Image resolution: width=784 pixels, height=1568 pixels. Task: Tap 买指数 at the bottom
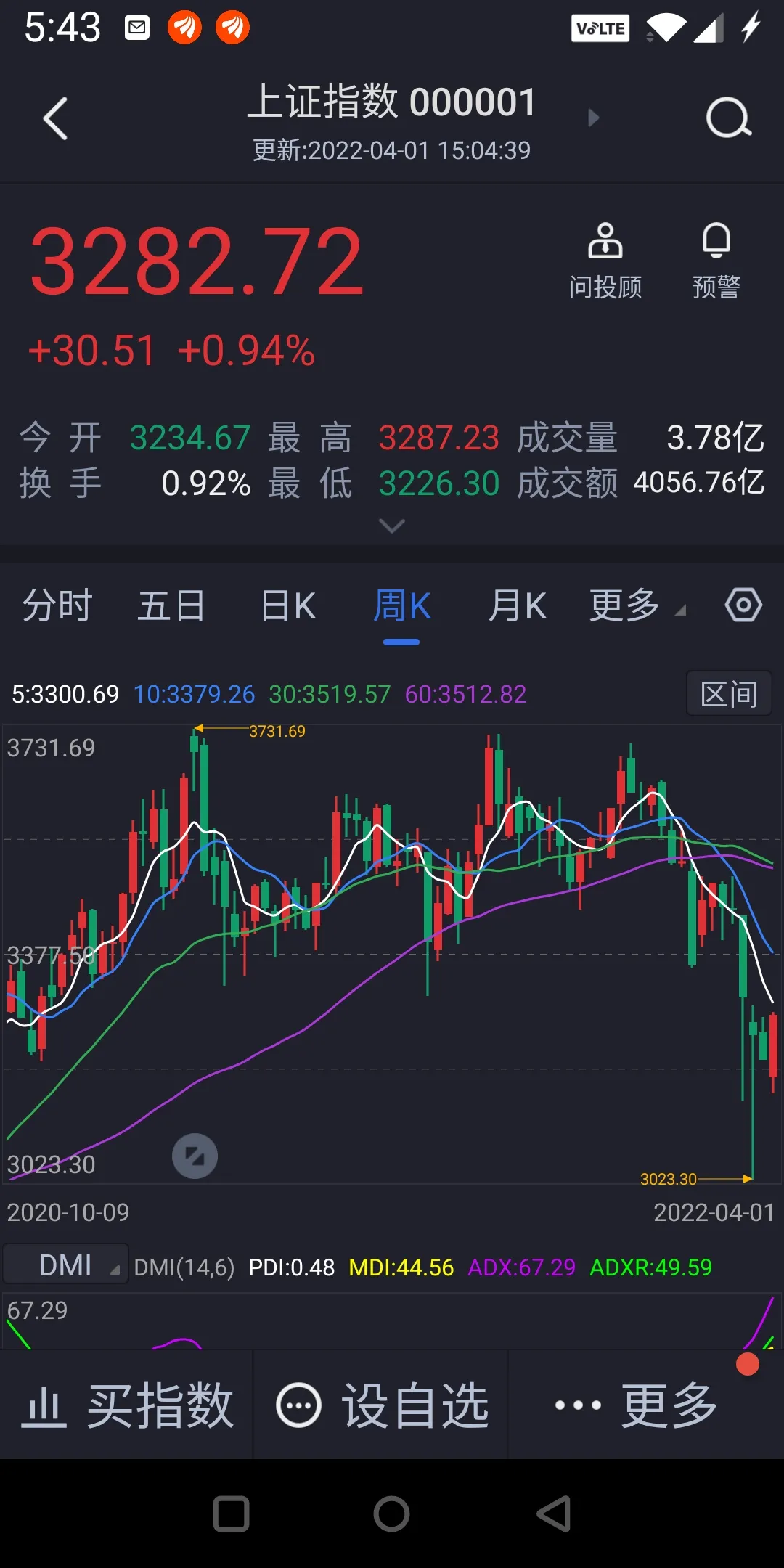[x=127, y=1406]
